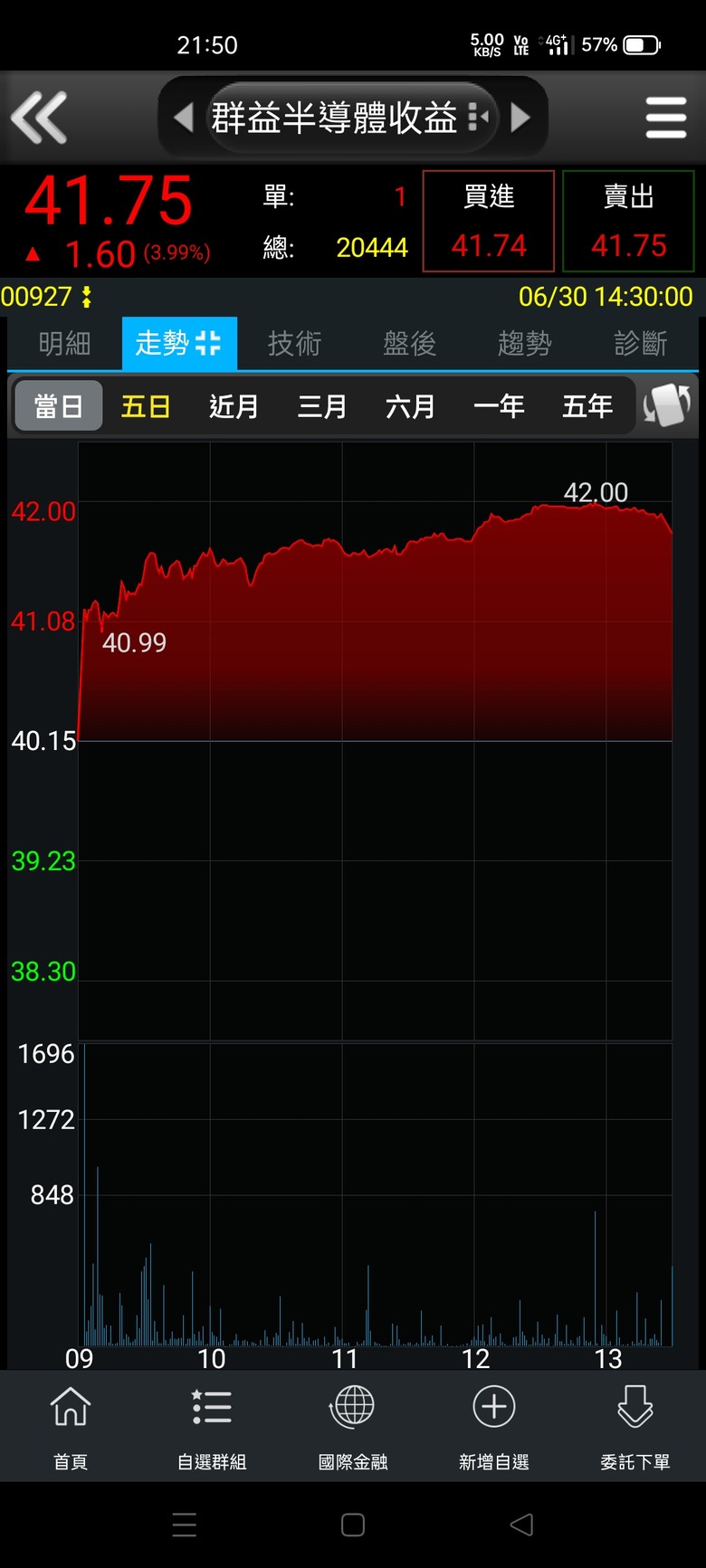
Task: Tap the 賣出 41.75 sell box
Action: [628, 221]
